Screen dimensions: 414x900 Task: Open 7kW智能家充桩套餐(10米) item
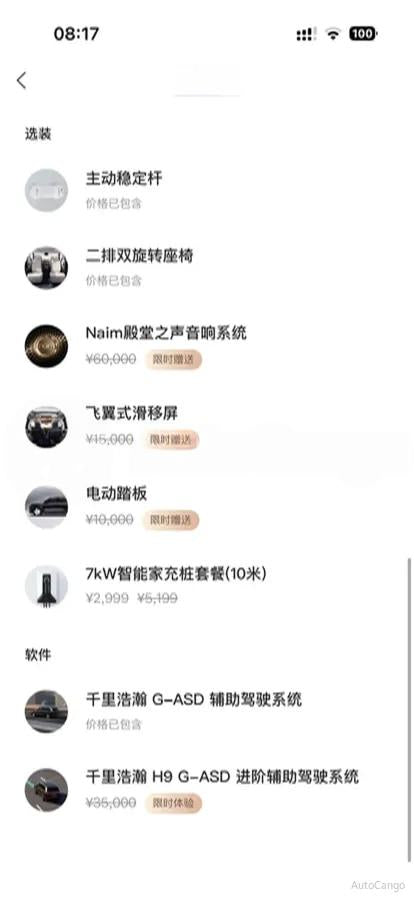(207, 586)
